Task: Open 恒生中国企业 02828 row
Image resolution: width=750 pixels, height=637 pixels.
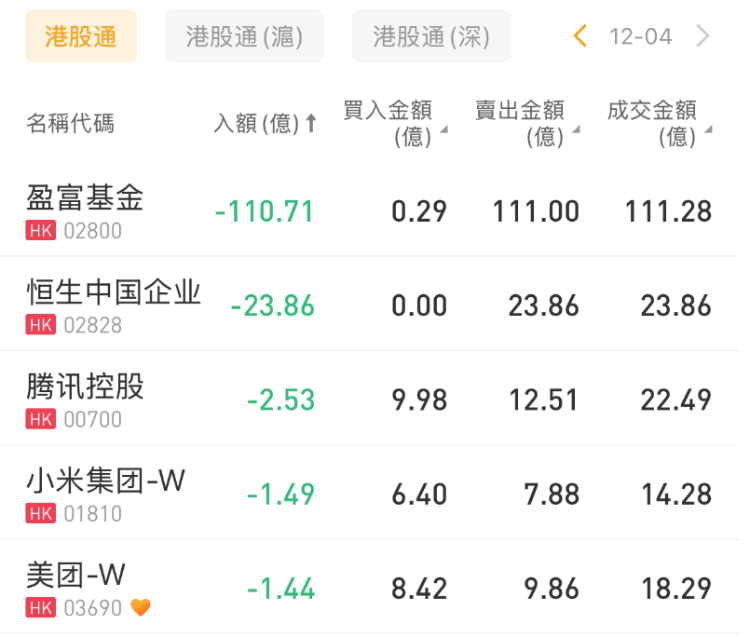Action: tap(113, 305)
